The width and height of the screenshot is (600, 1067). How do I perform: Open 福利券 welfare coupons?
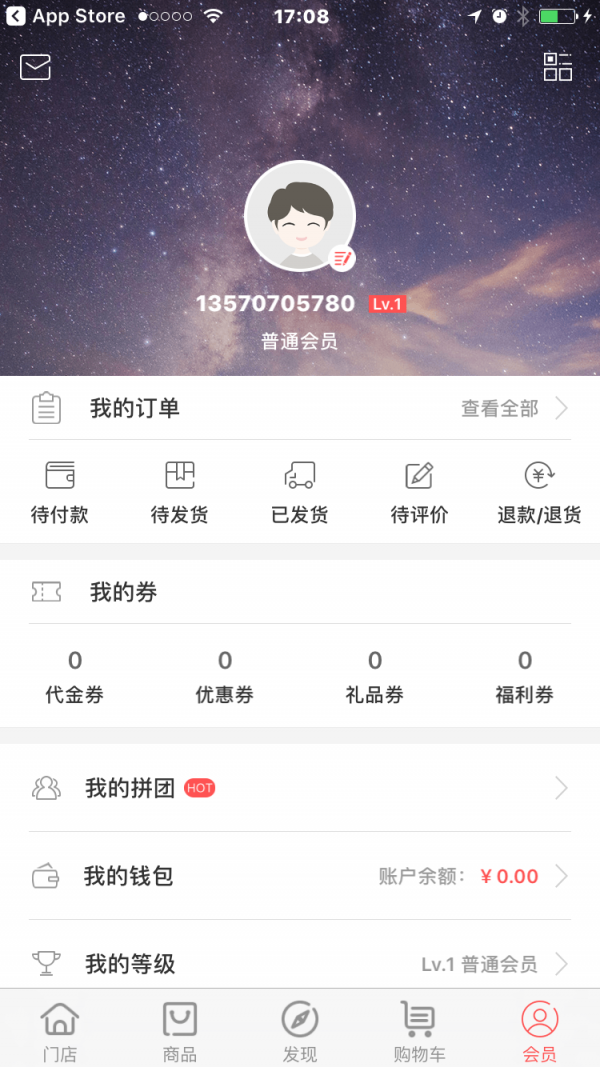tap(525, 676)
